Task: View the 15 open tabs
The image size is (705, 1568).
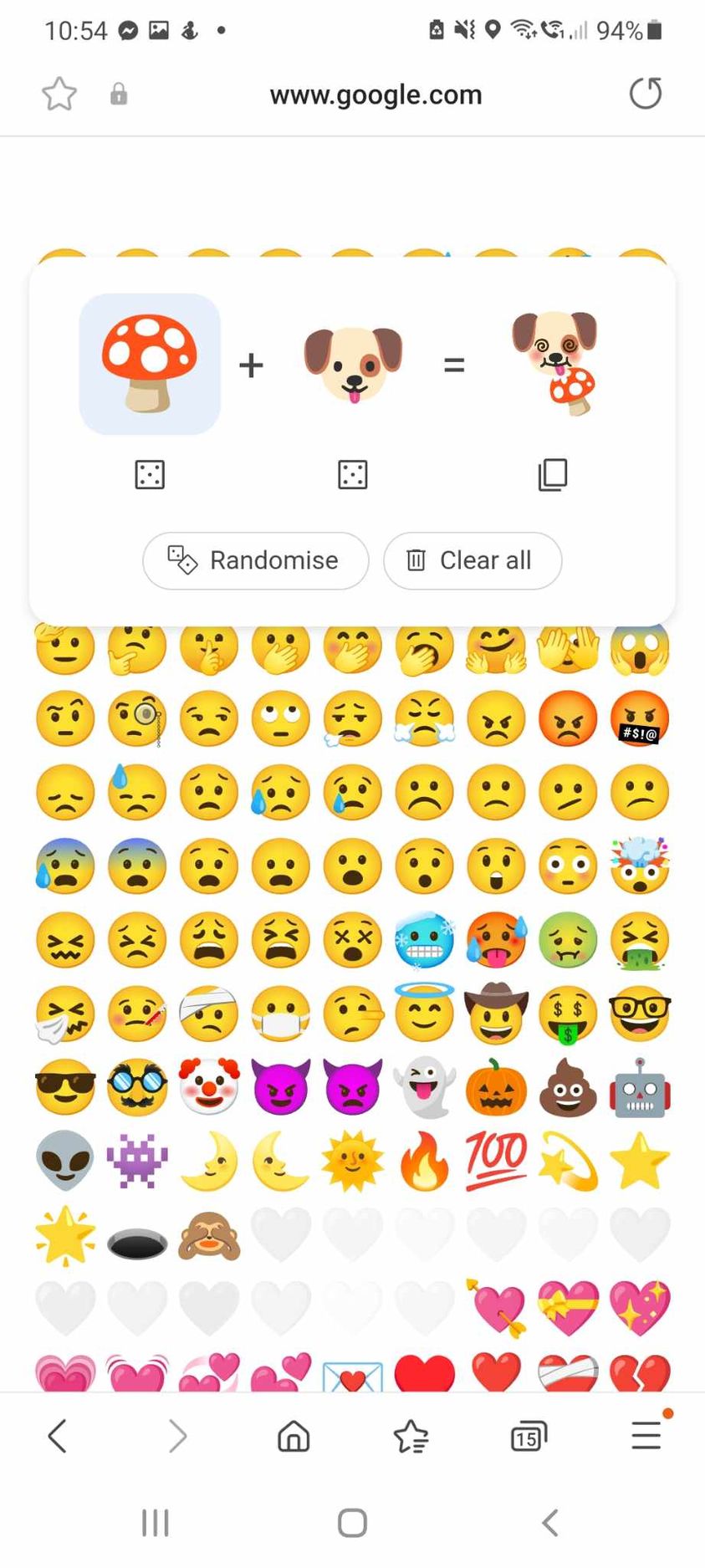Action: click(x=528, y=1437)
